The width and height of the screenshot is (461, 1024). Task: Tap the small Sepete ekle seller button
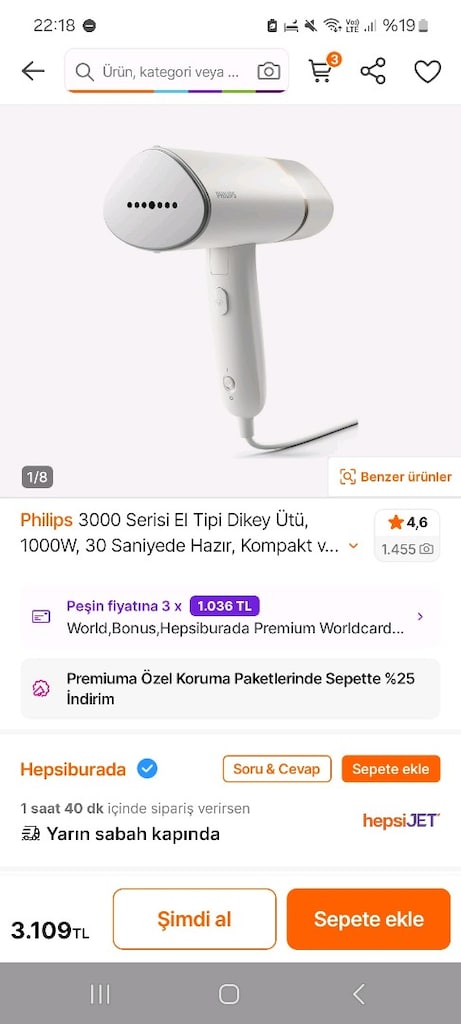[390, 769]
